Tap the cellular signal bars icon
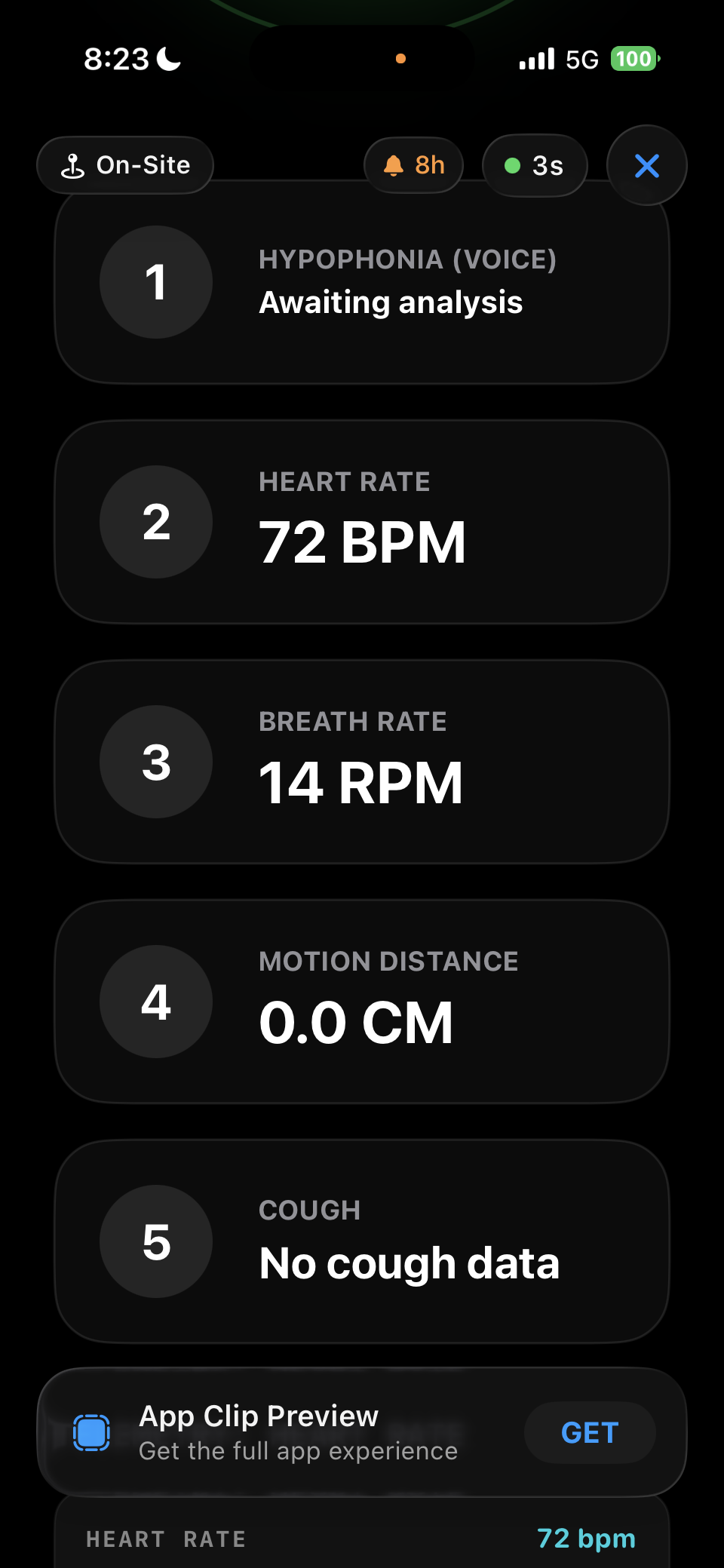The width and height of the screenshot is (724, 1568). [535, 58]
